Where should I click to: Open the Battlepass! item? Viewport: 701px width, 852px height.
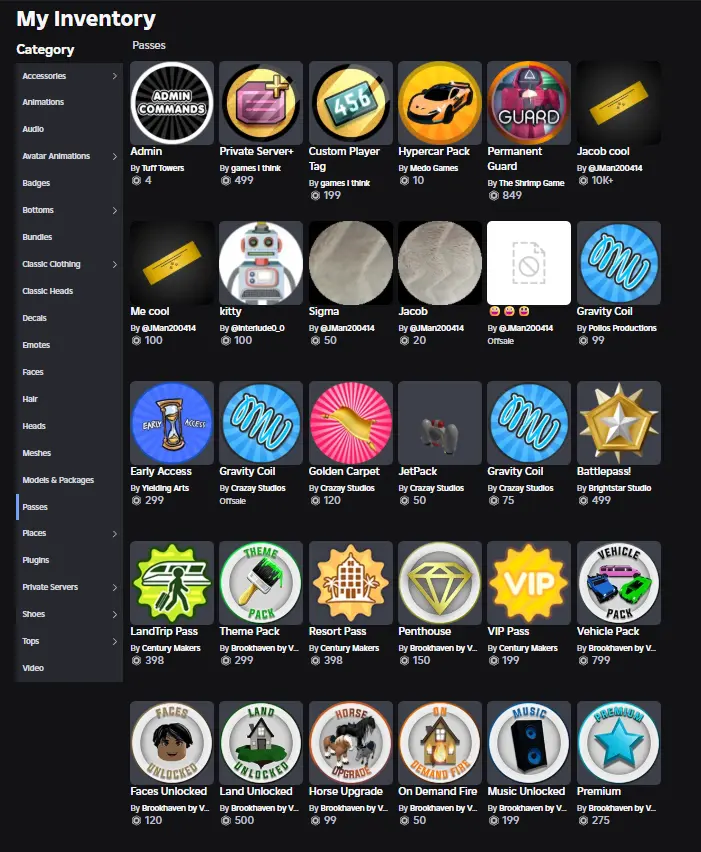coord(618,423)
